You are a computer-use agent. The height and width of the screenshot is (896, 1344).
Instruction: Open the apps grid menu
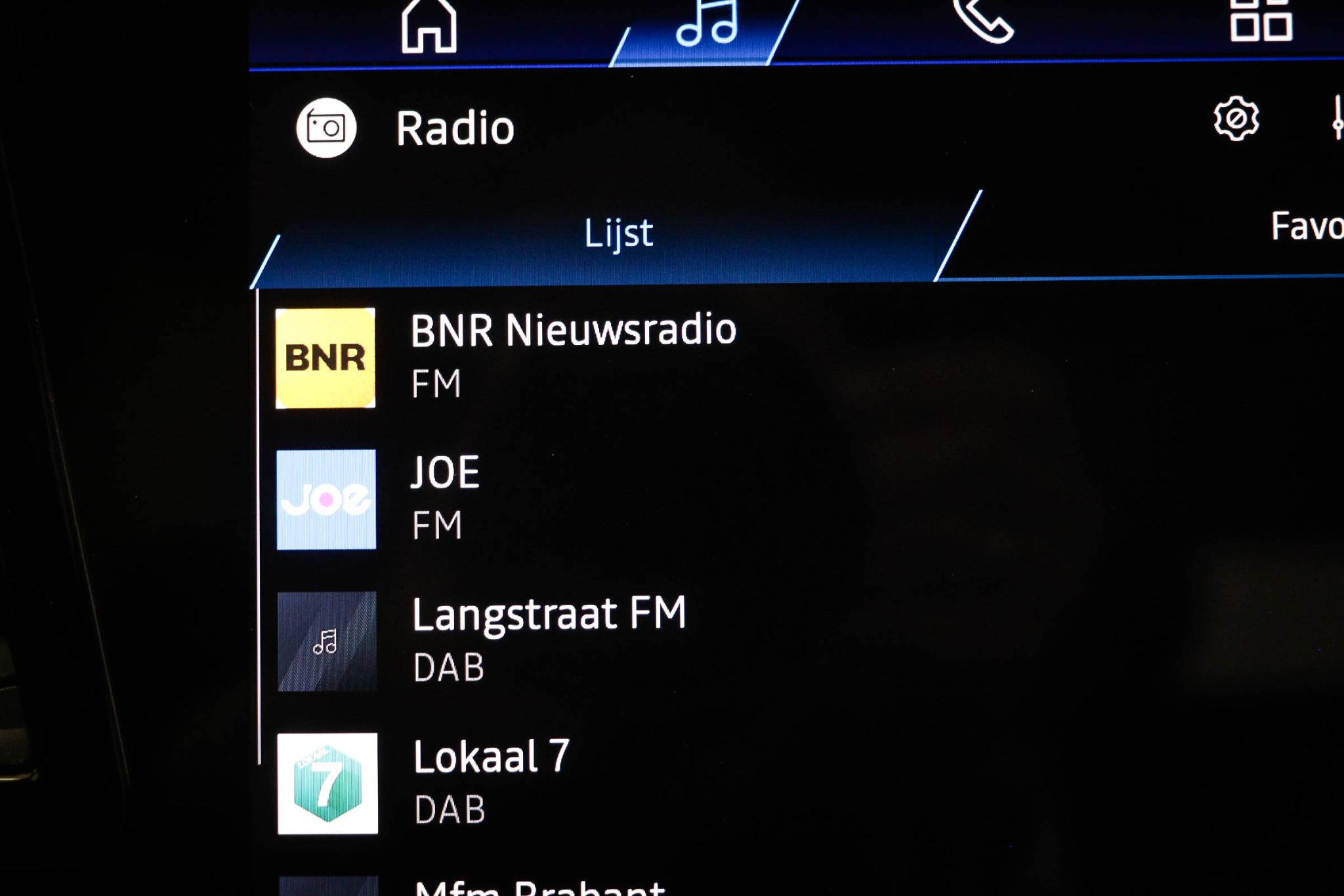[x=1260, y=22]
